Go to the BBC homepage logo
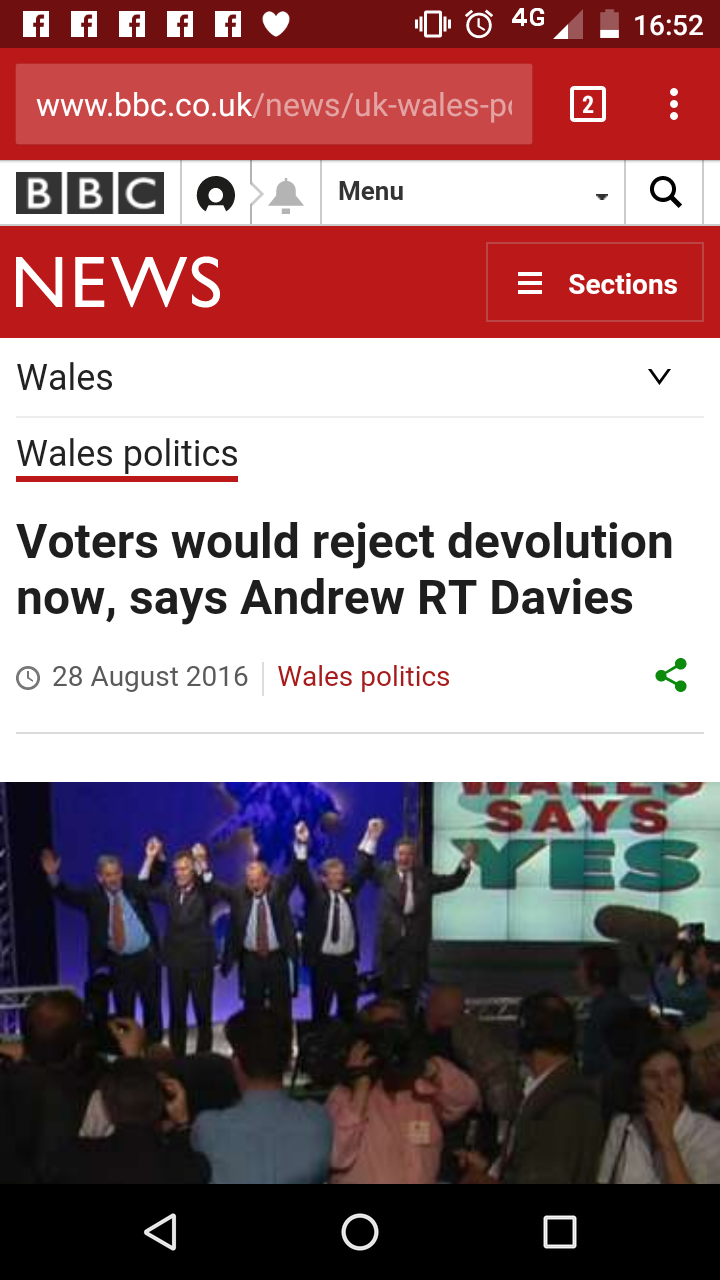Image resolution: width=720 pixels, height=1280 pixels. point(90,193)
